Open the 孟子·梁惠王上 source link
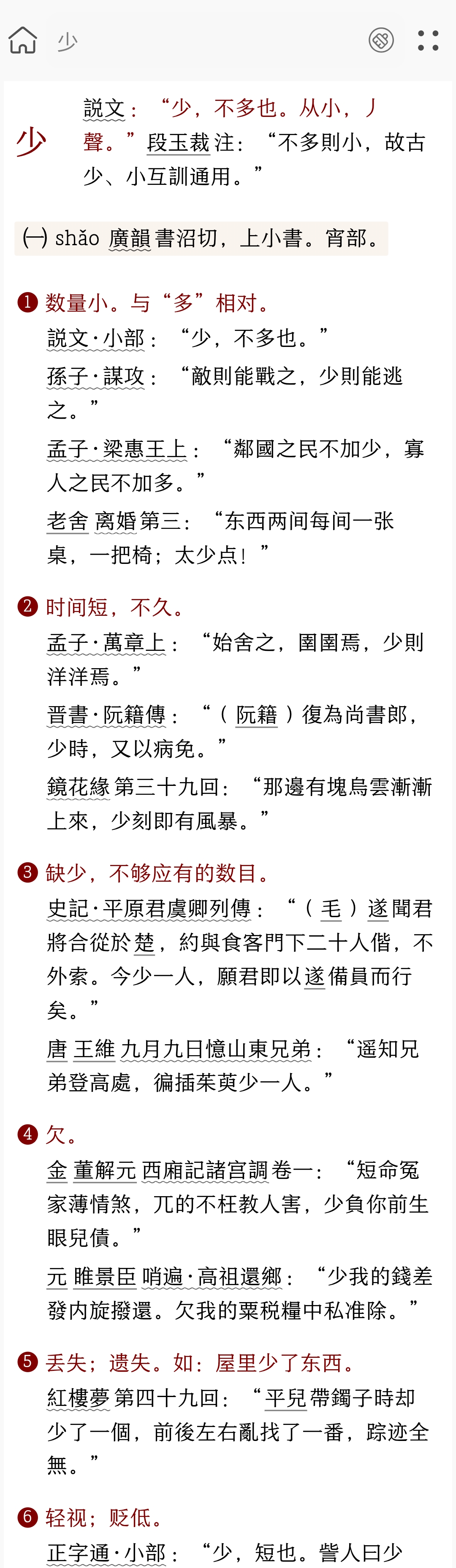The image size is (456, 1568). coord(117,449)
